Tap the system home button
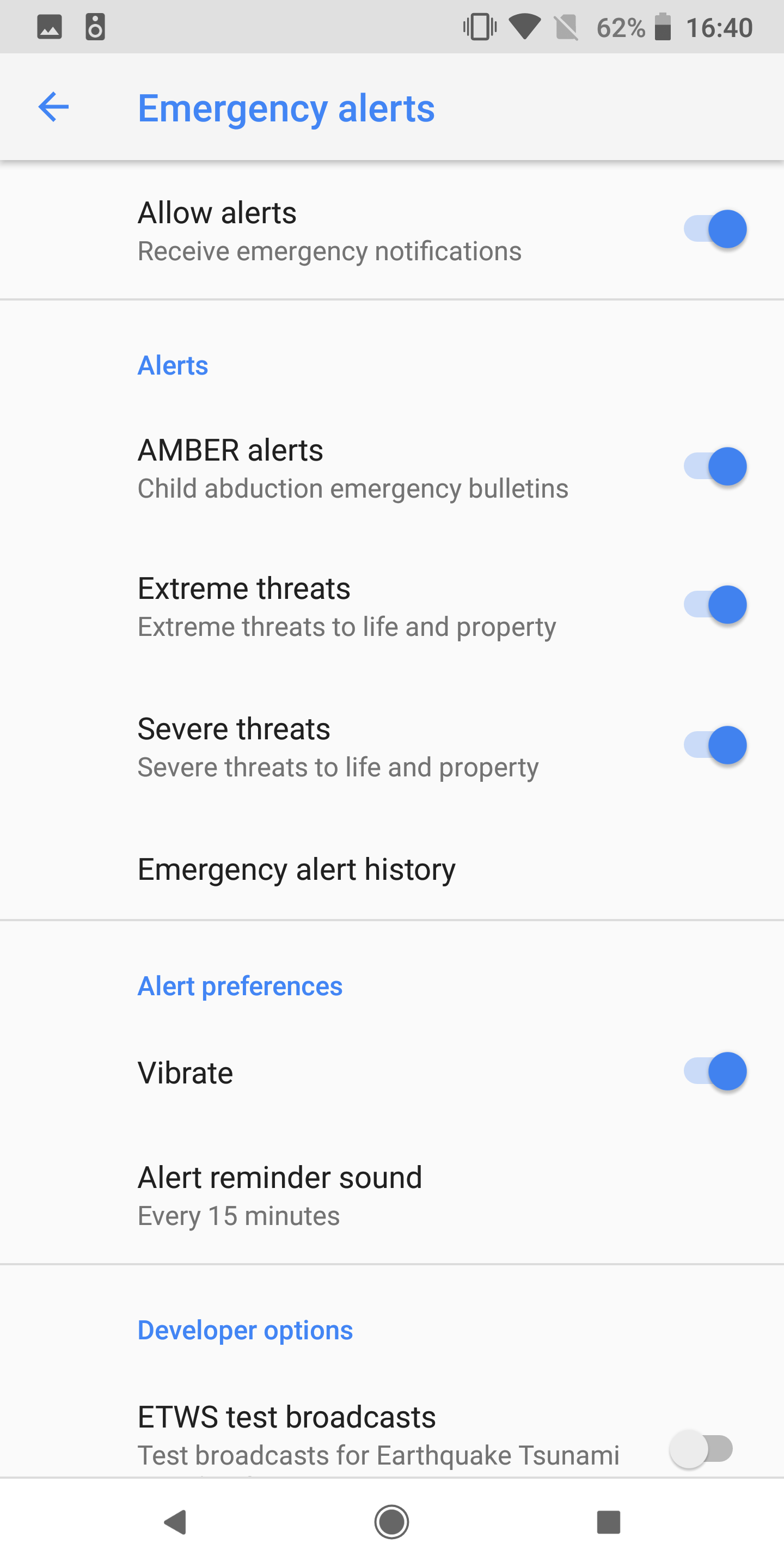Viewport: 784px width, 1568px height. (x=391, y=1522)
